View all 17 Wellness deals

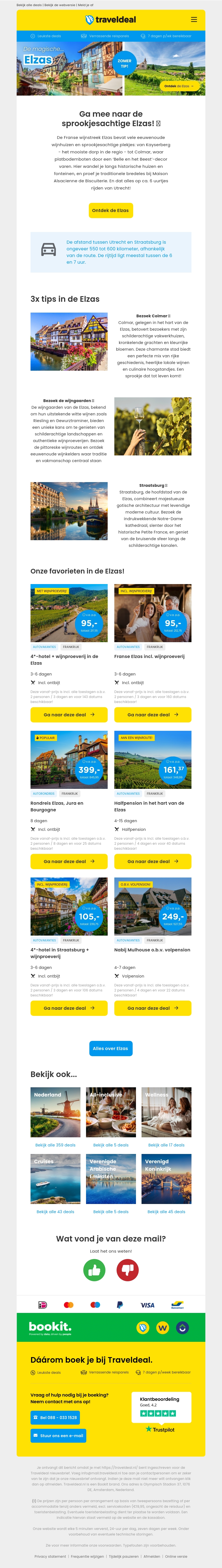tap(166, 1145)
